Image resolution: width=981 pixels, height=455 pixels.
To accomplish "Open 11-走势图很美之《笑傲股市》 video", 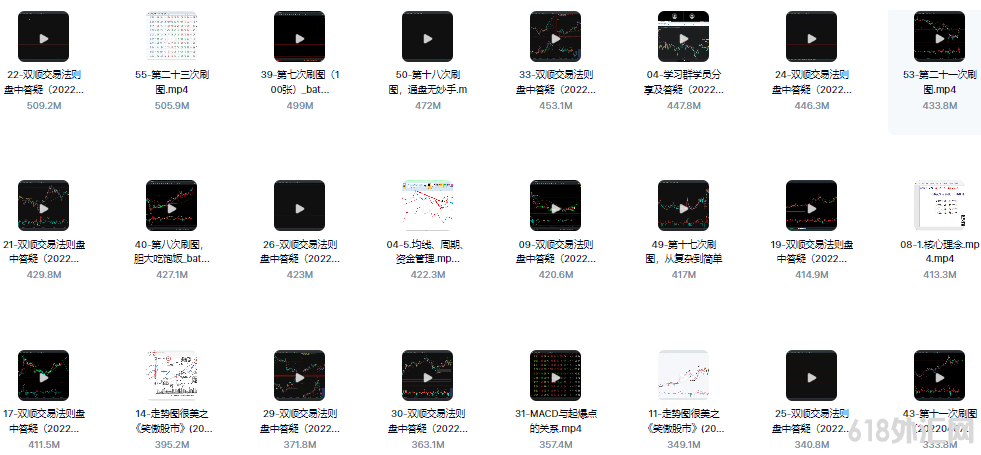I will click(683, 376).
